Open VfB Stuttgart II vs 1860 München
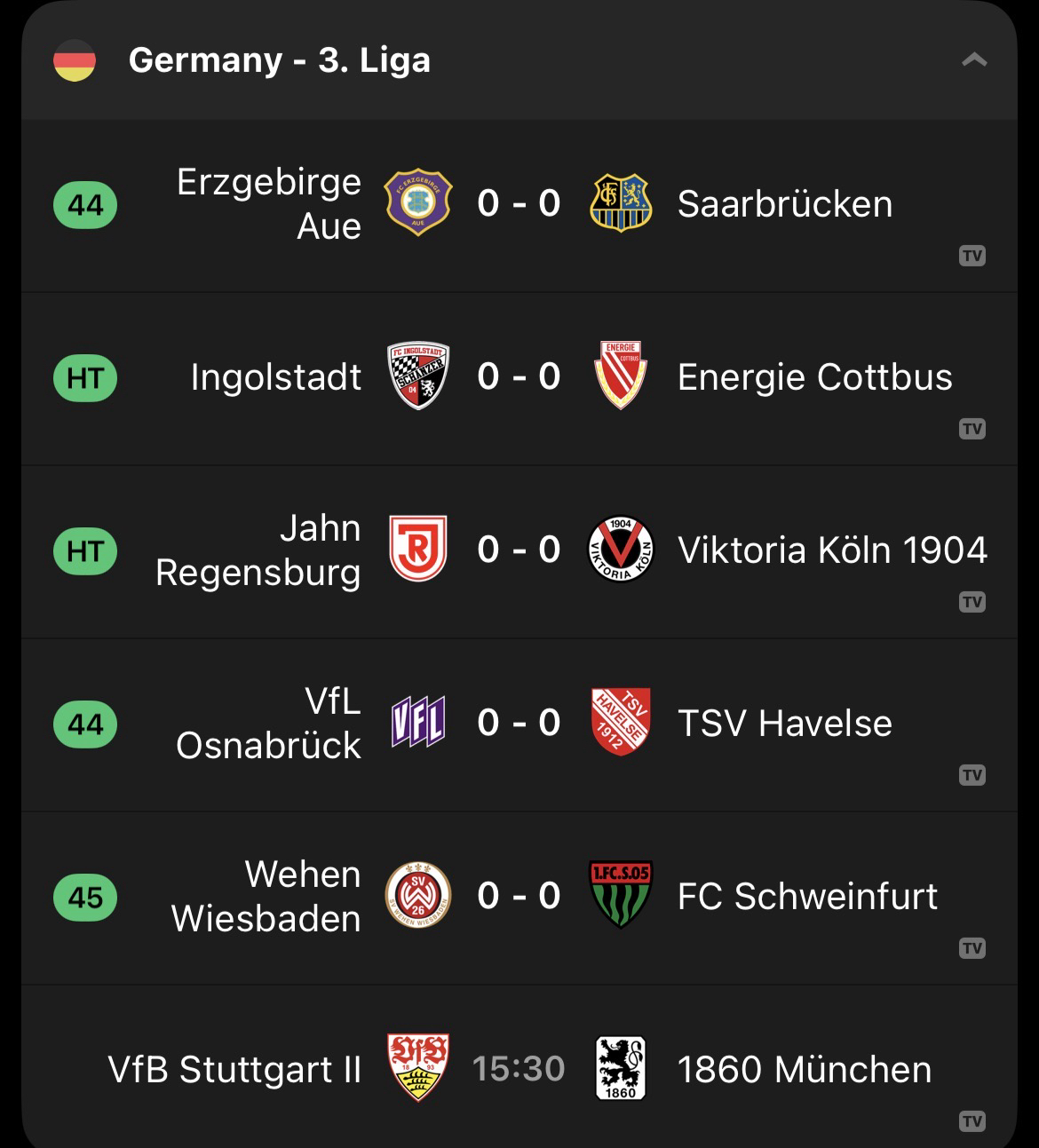Screen dimensions: 1039x1148 519,1069
